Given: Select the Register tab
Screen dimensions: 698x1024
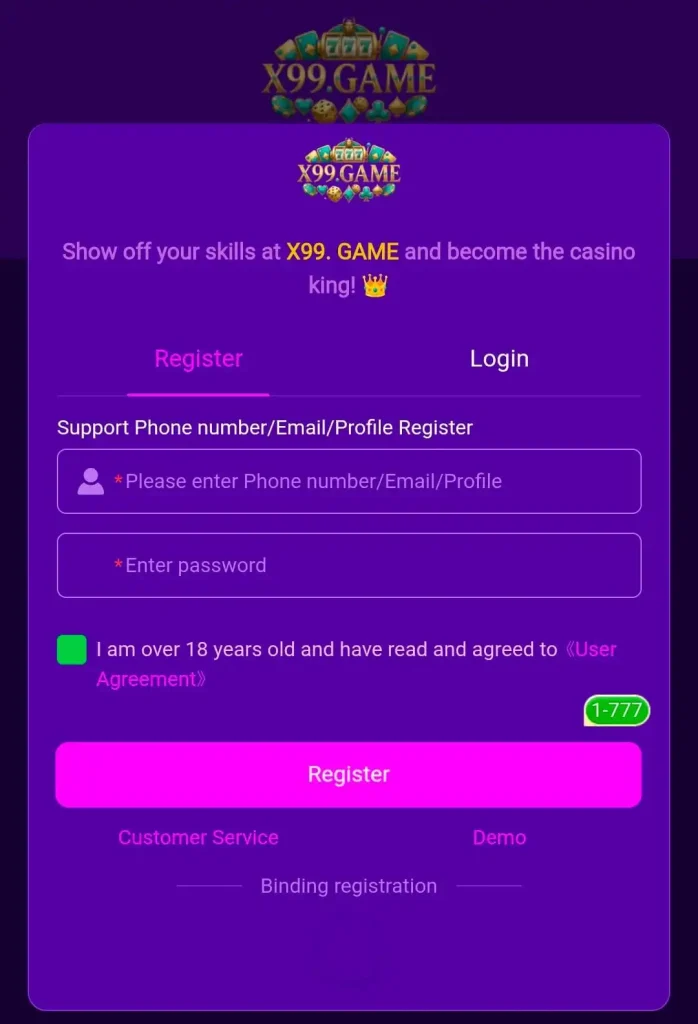Looking at the screenshot, I should pyautogui.click(x=198, y=359).
